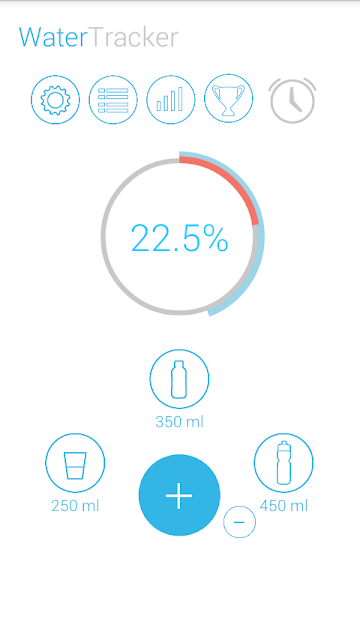Add a 350 ml bottle
The height and width of the screenshot is (640, 360).
[x=179, y=379]
